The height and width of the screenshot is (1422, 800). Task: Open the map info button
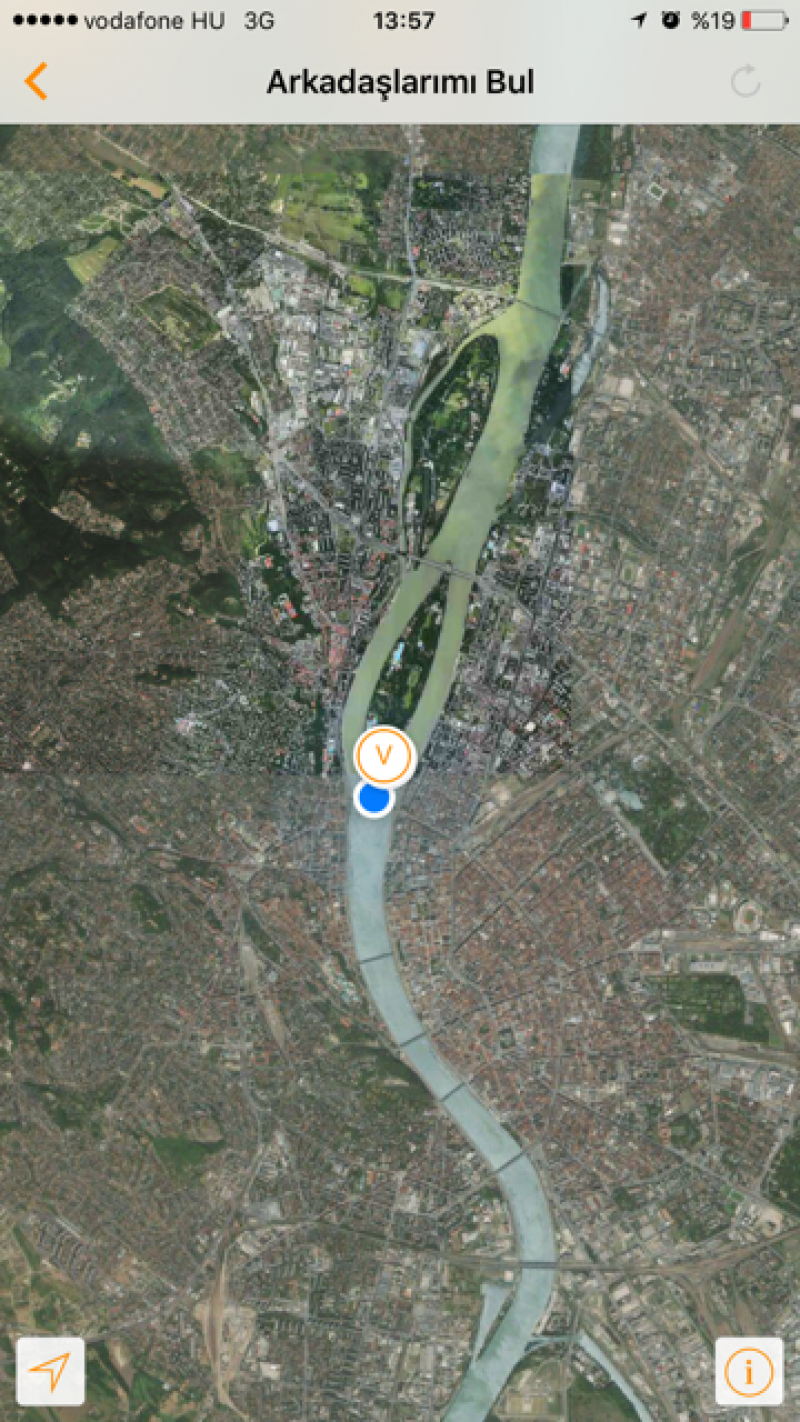(x=749, y=1371)
